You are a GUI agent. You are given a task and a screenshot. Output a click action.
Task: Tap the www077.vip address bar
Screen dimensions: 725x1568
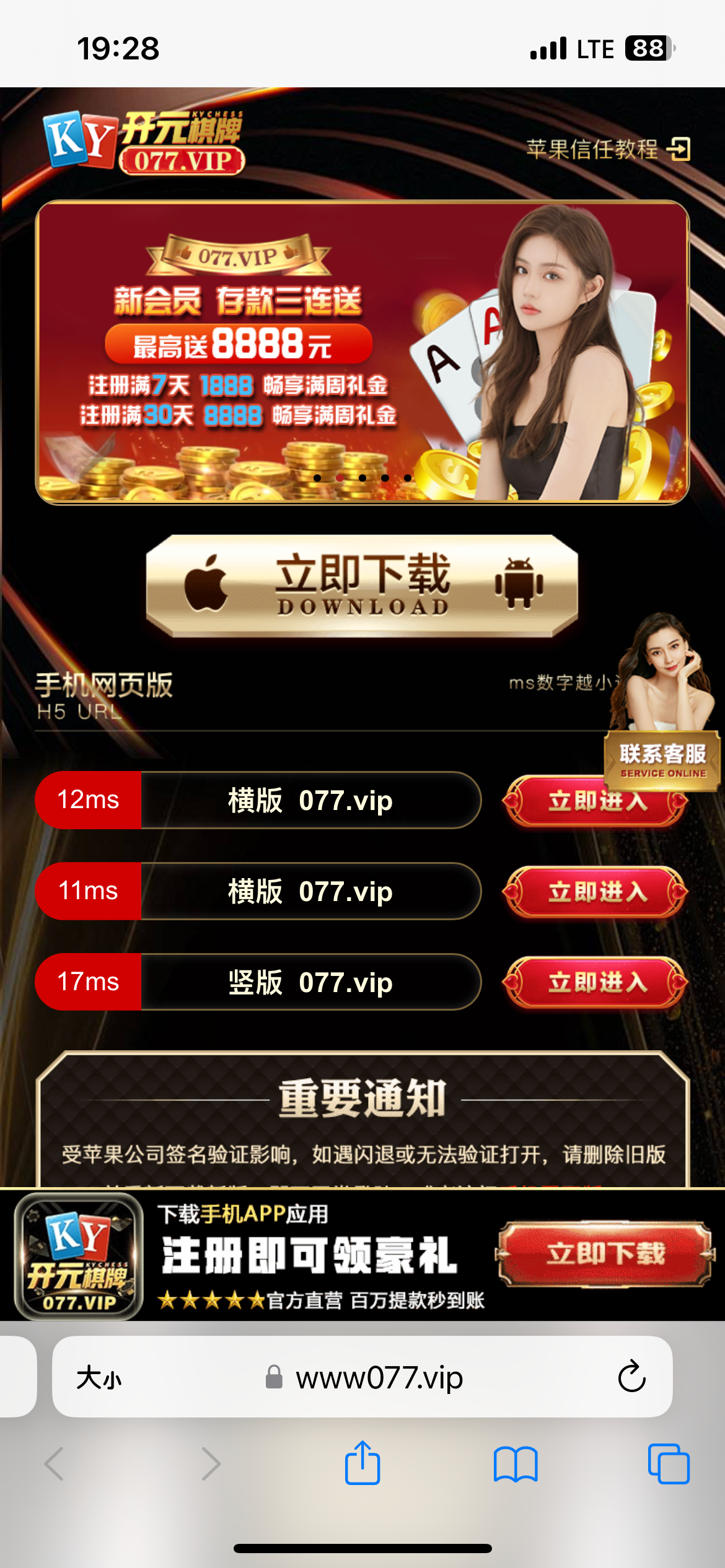pyautogui.click(x=378, y=1378)
